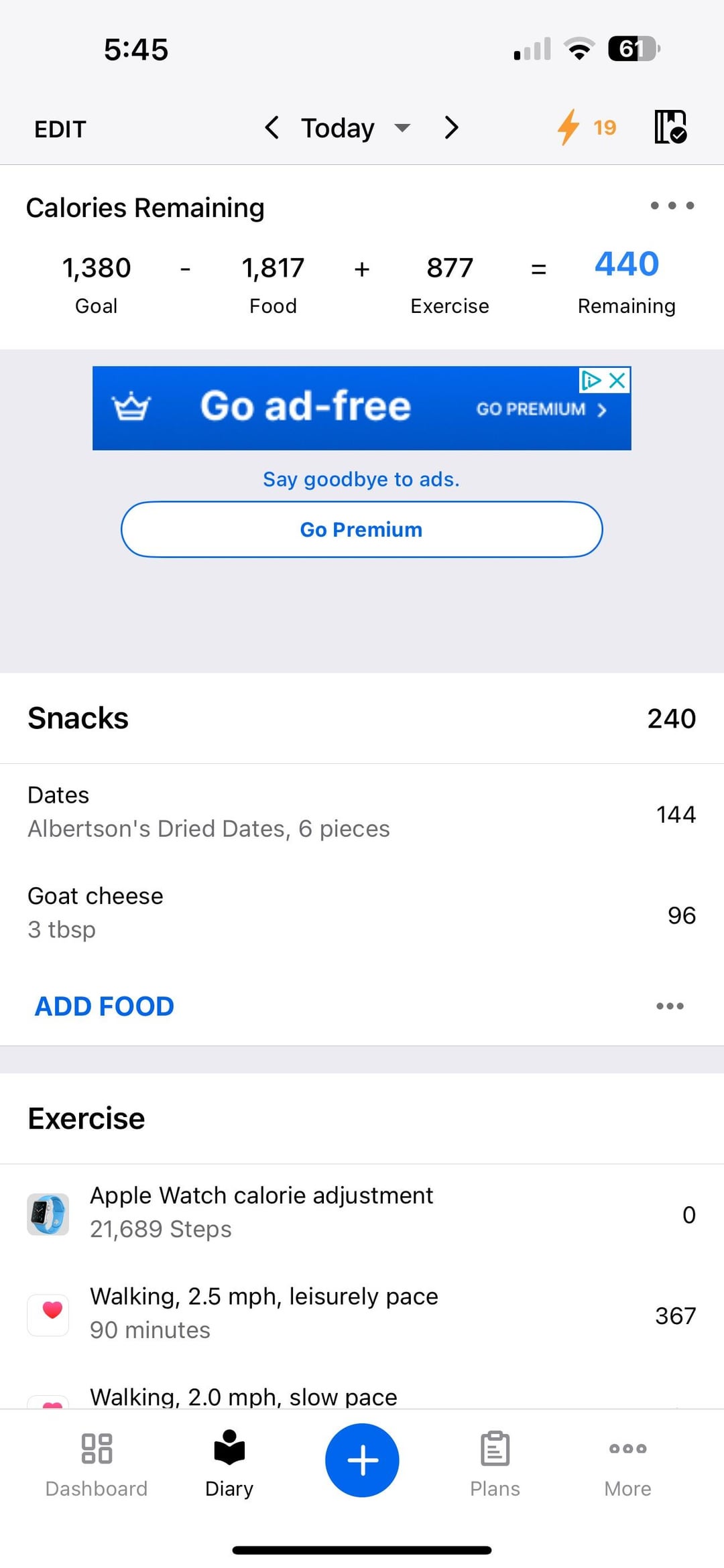Switch to the Dashboard tab
Image resolution: width=724 pixels, height=1568 pixels.
point(97,1464)
